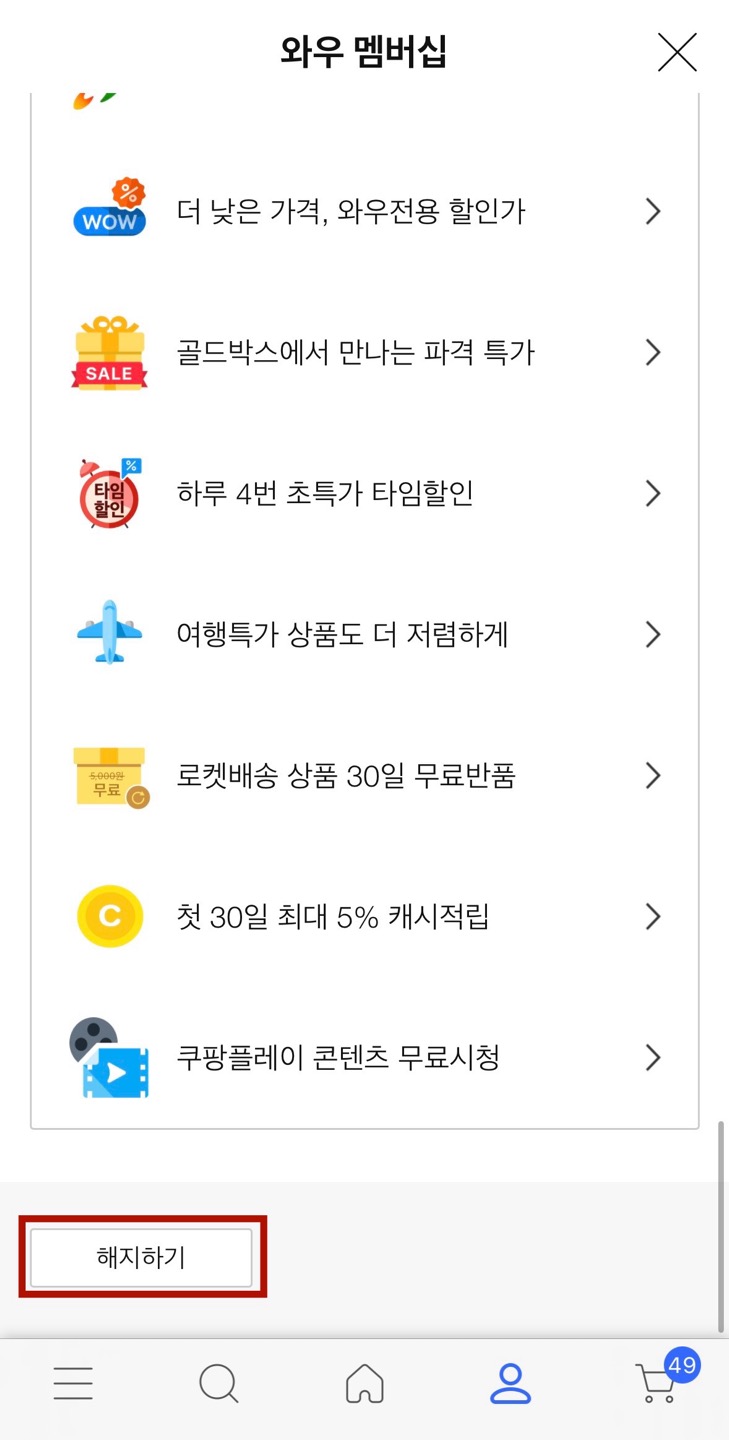Go to the home icon in navigation
Screen dimensions: 729x1440
pos(364,1383)
